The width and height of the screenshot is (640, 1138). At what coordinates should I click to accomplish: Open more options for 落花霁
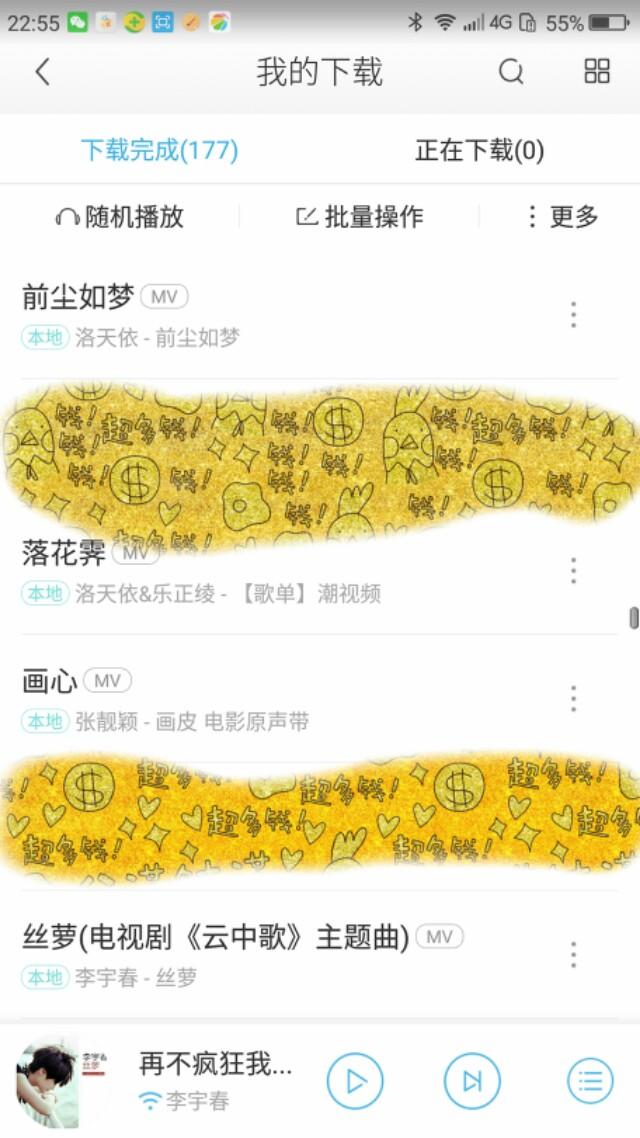click(x=573, y=571)
